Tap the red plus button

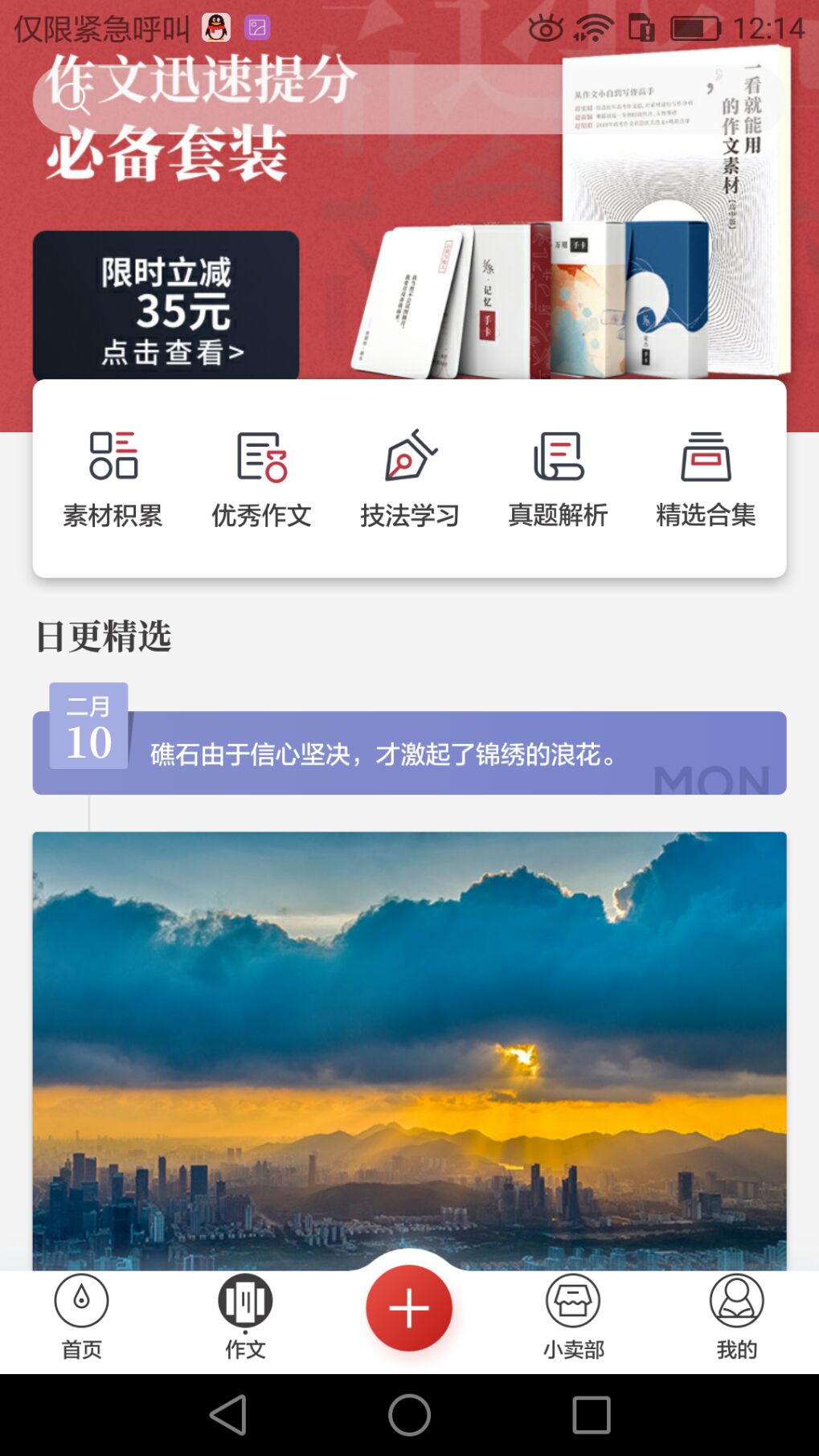(x=409, y=1308)
